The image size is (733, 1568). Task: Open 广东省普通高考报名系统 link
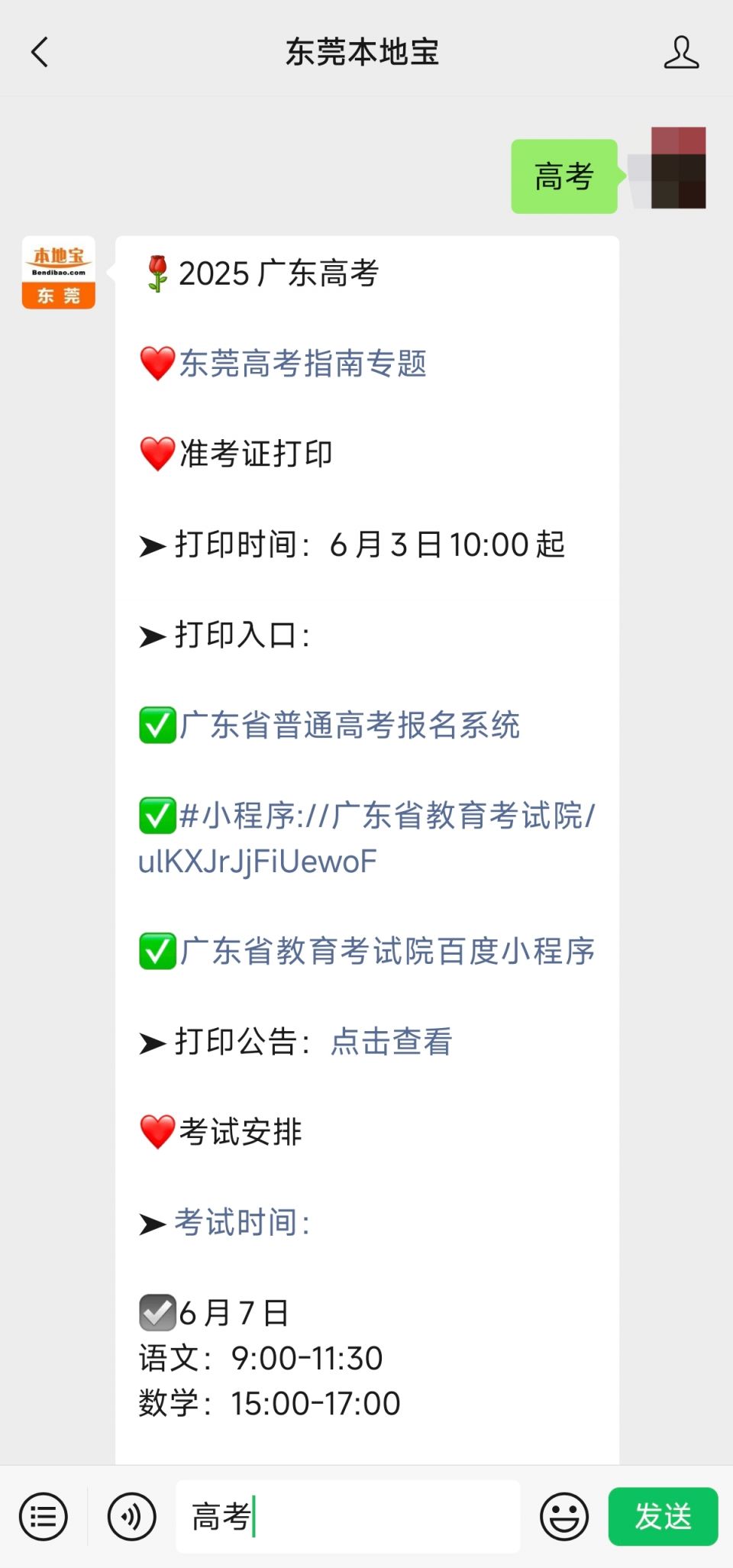pyautogui.click(x=349, y=726)
